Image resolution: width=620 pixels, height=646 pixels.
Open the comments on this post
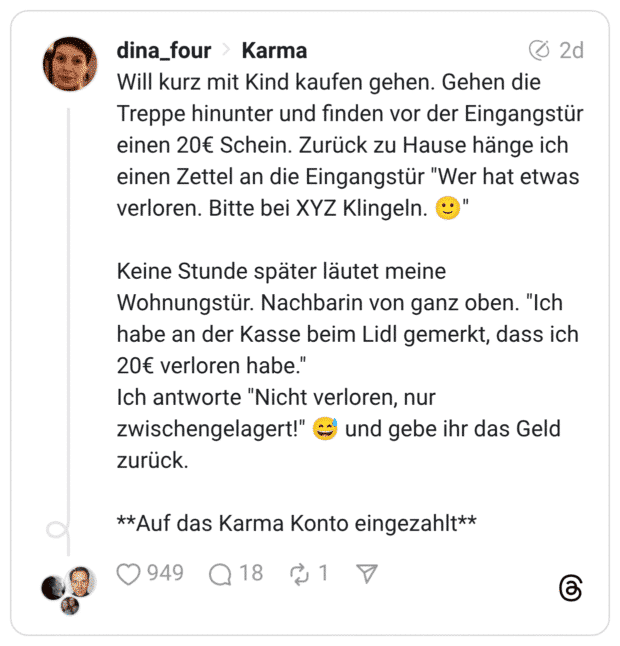(x=219, y=573)
